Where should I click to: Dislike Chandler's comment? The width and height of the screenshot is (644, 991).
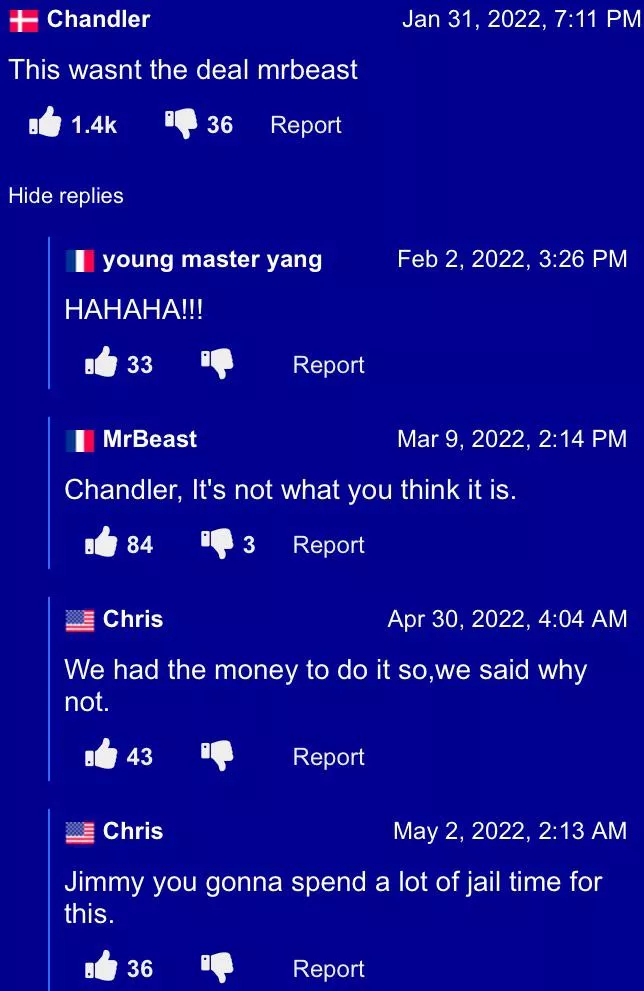coord(181,124)
